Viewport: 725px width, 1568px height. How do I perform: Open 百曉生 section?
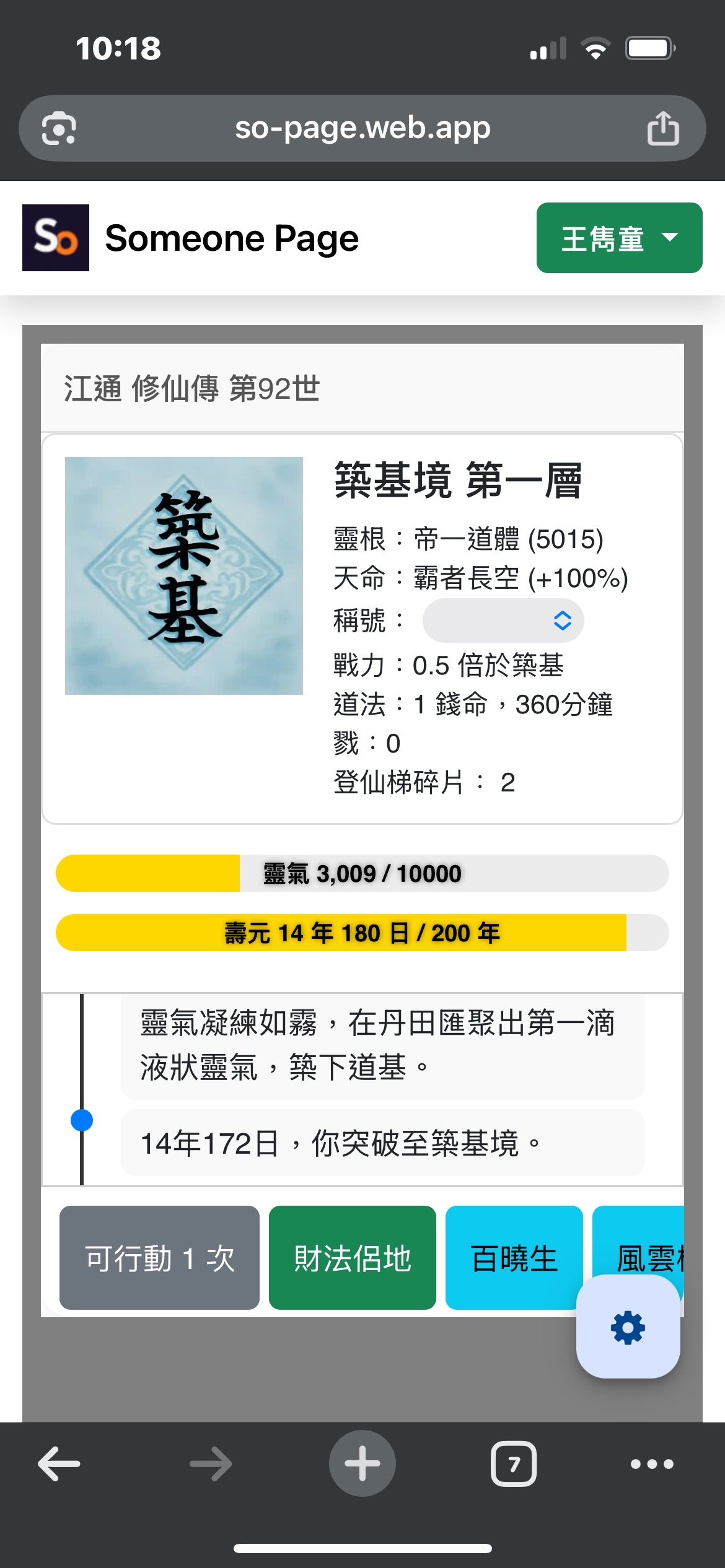(x=514, y=1258)
